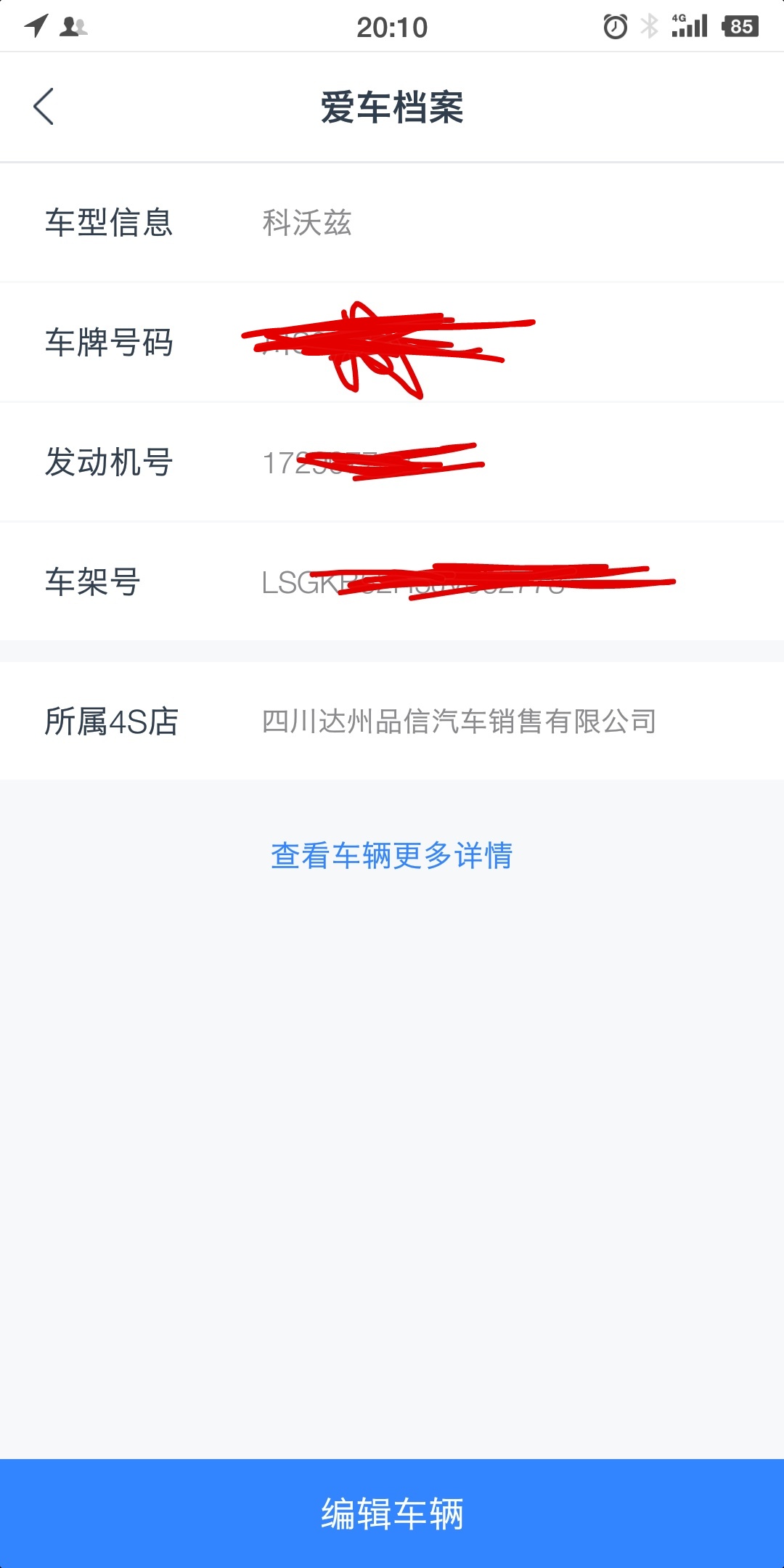This screenshot has height=1568, width=784.
Task: Go back using the top-left arrow
Action: point(44,107)
